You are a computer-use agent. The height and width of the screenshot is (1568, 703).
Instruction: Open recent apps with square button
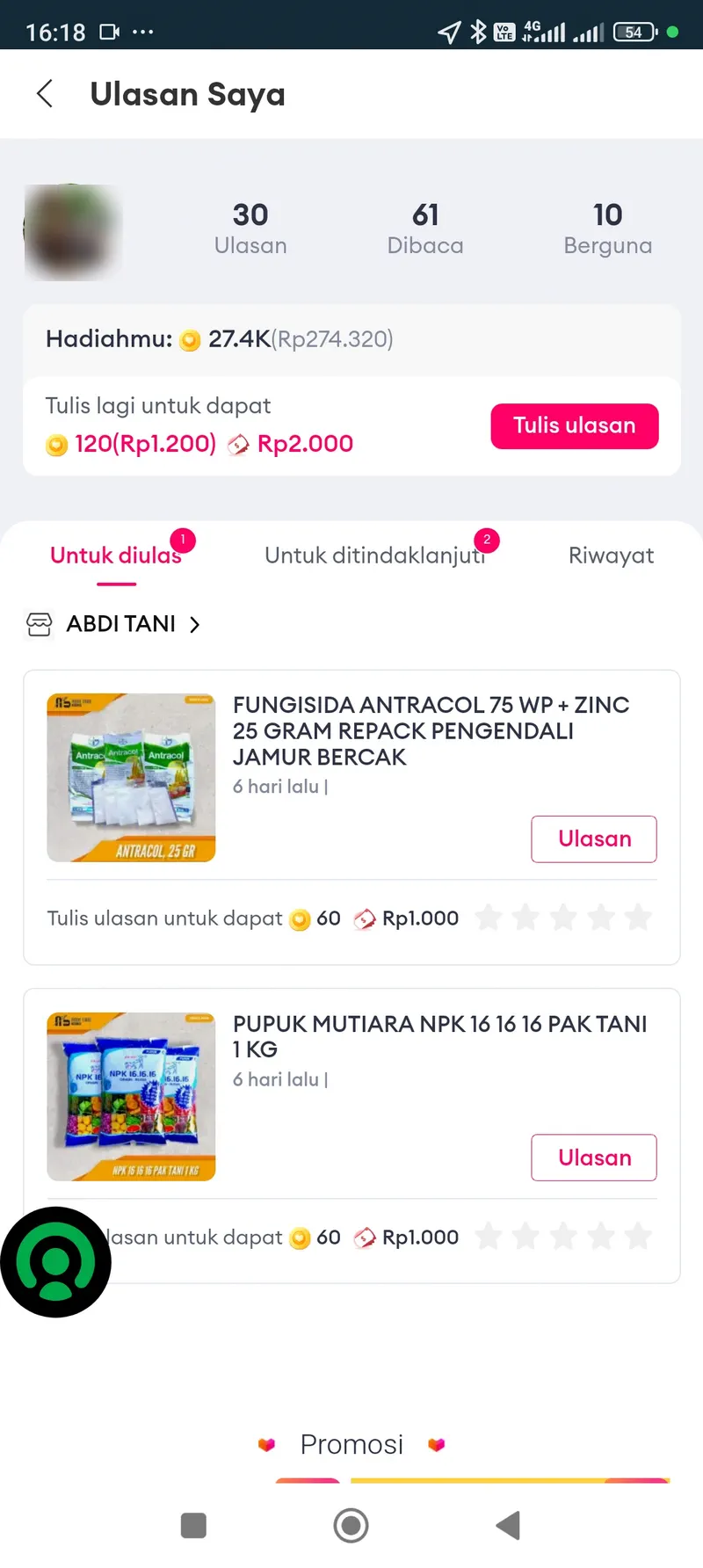pyautogui.click(x=193, y=1526)
